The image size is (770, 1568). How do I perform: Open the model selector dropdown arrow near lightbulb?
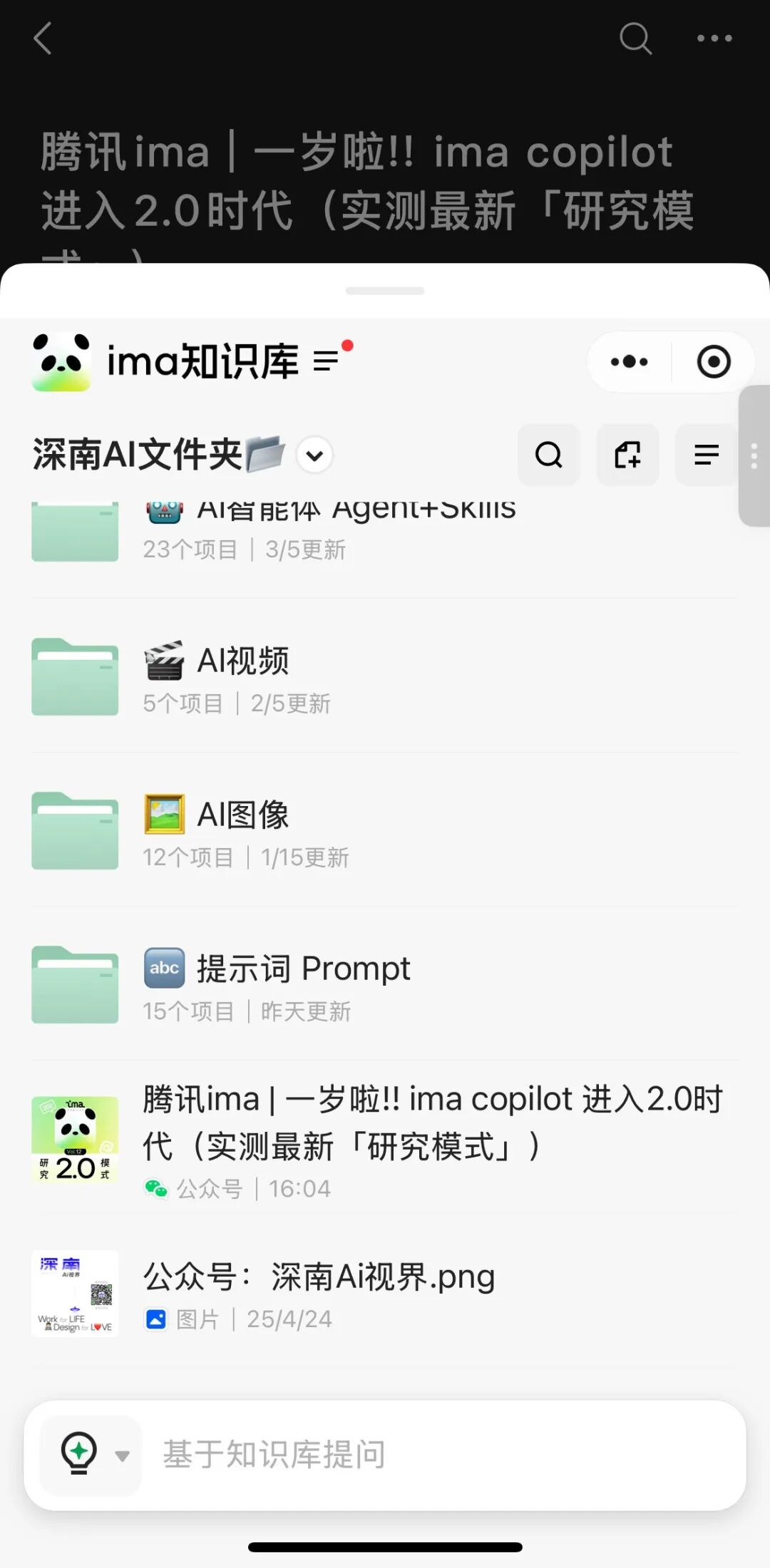pyautogui.click(x=121, y=1456)
